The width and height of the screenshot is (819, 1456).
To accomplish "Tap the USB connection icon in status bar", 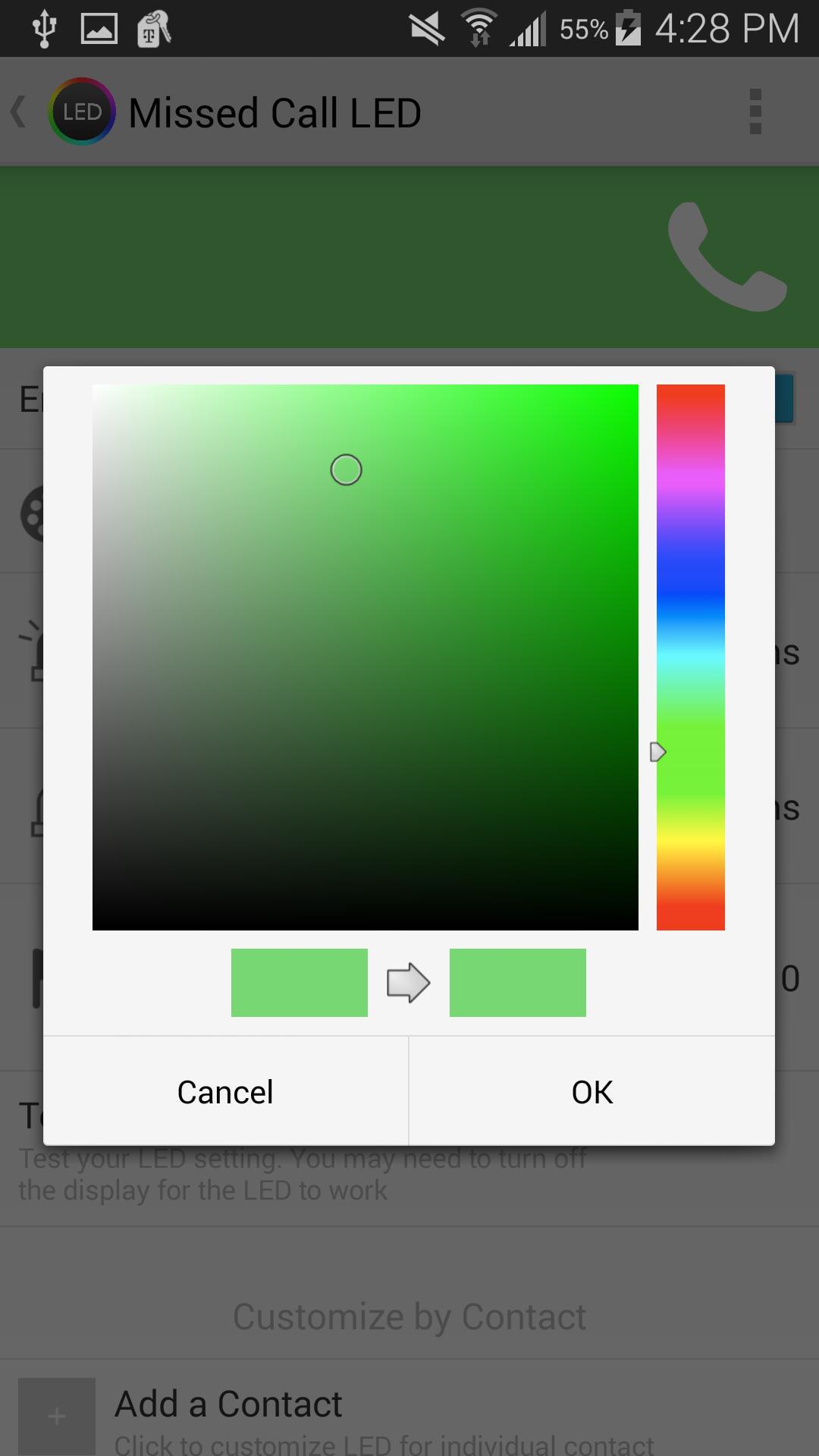I will 43,27.
